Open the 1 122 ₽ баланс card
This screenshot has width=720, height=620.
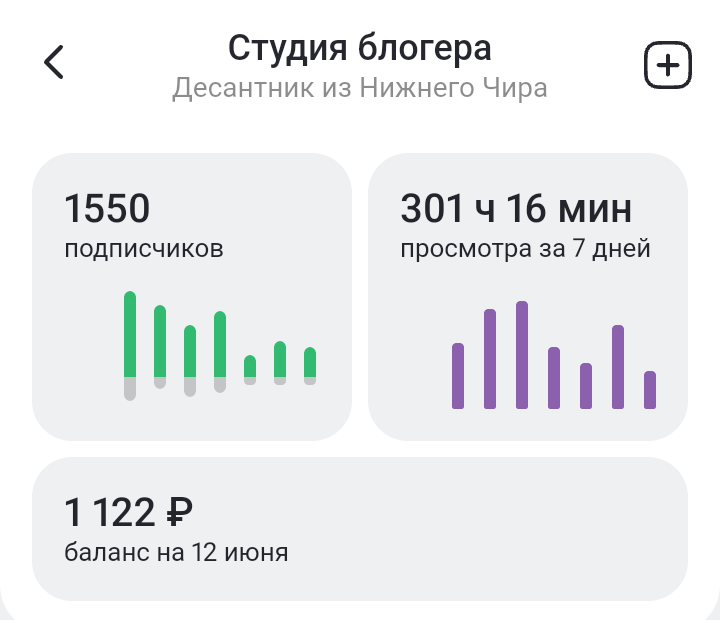(x=360, y=529)
